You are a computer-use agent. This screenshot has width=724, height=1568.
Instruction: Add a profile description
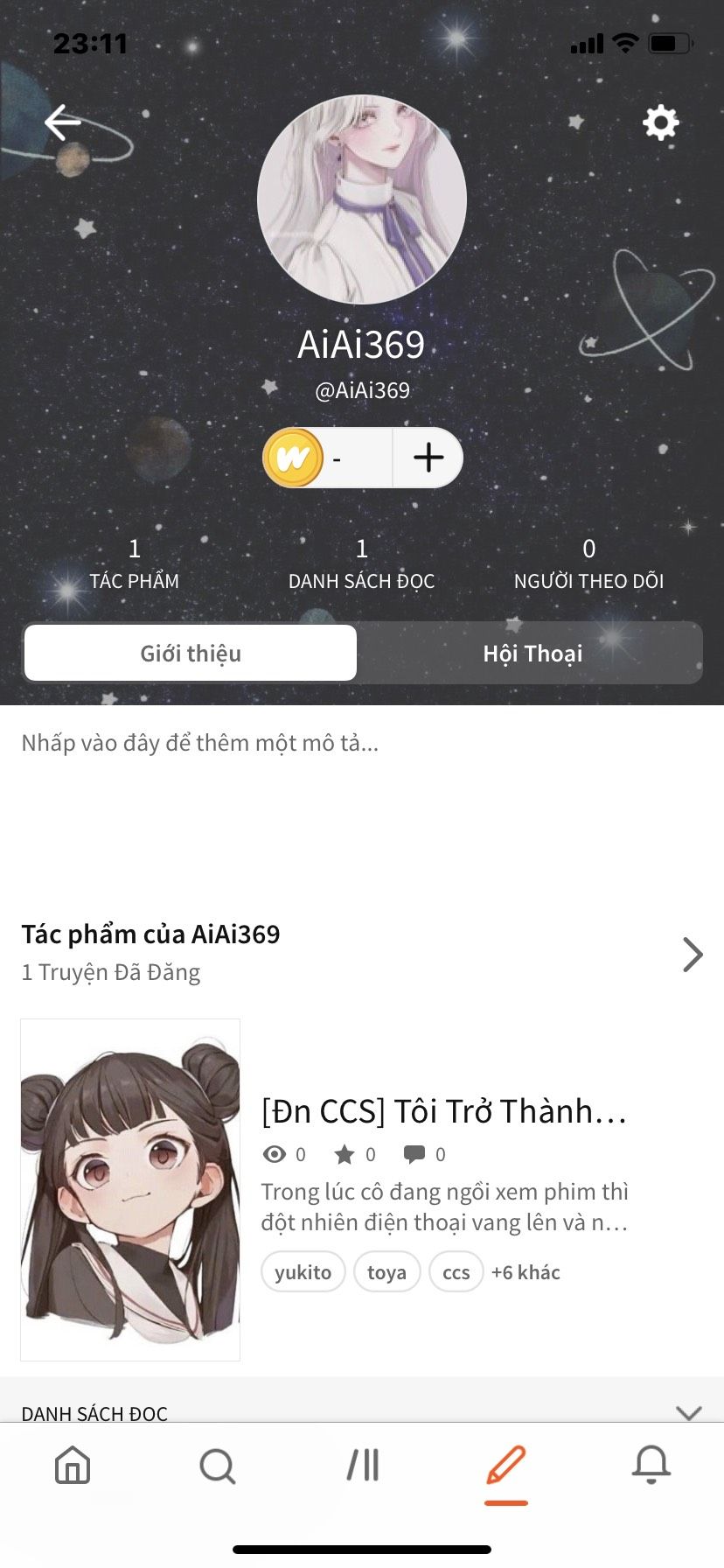(200, 743)
